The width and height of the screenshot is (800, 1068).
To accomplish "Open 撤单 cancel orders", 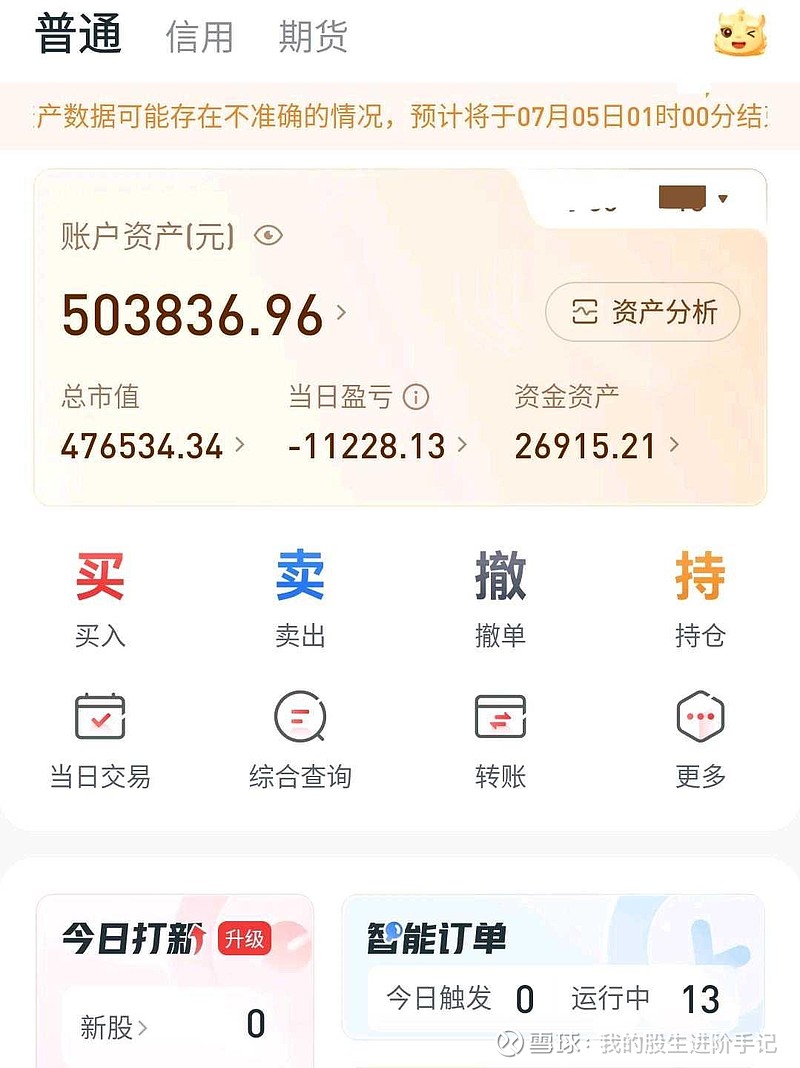I will (x=500, y=598).
